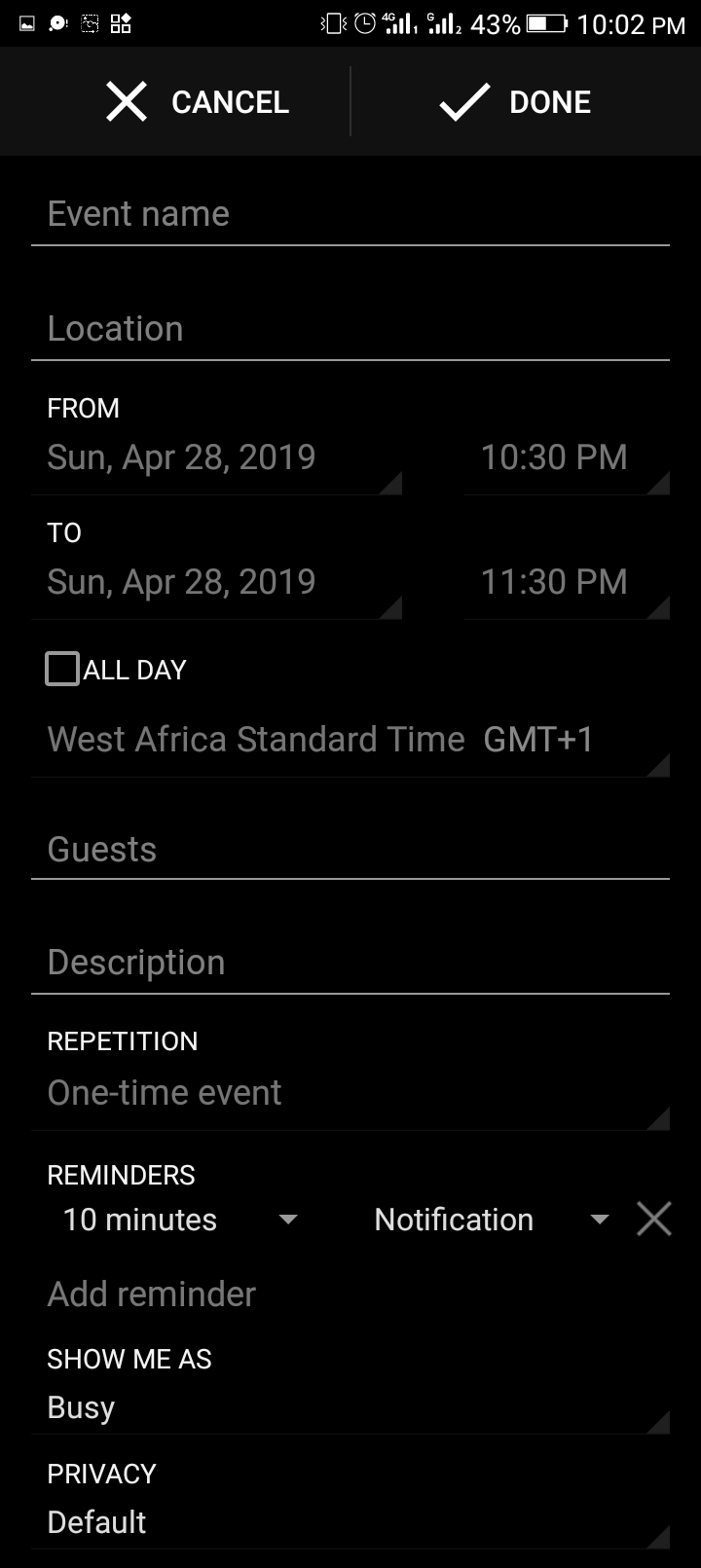Open the Show Me As dropdown

click(x=350, y=1408)
